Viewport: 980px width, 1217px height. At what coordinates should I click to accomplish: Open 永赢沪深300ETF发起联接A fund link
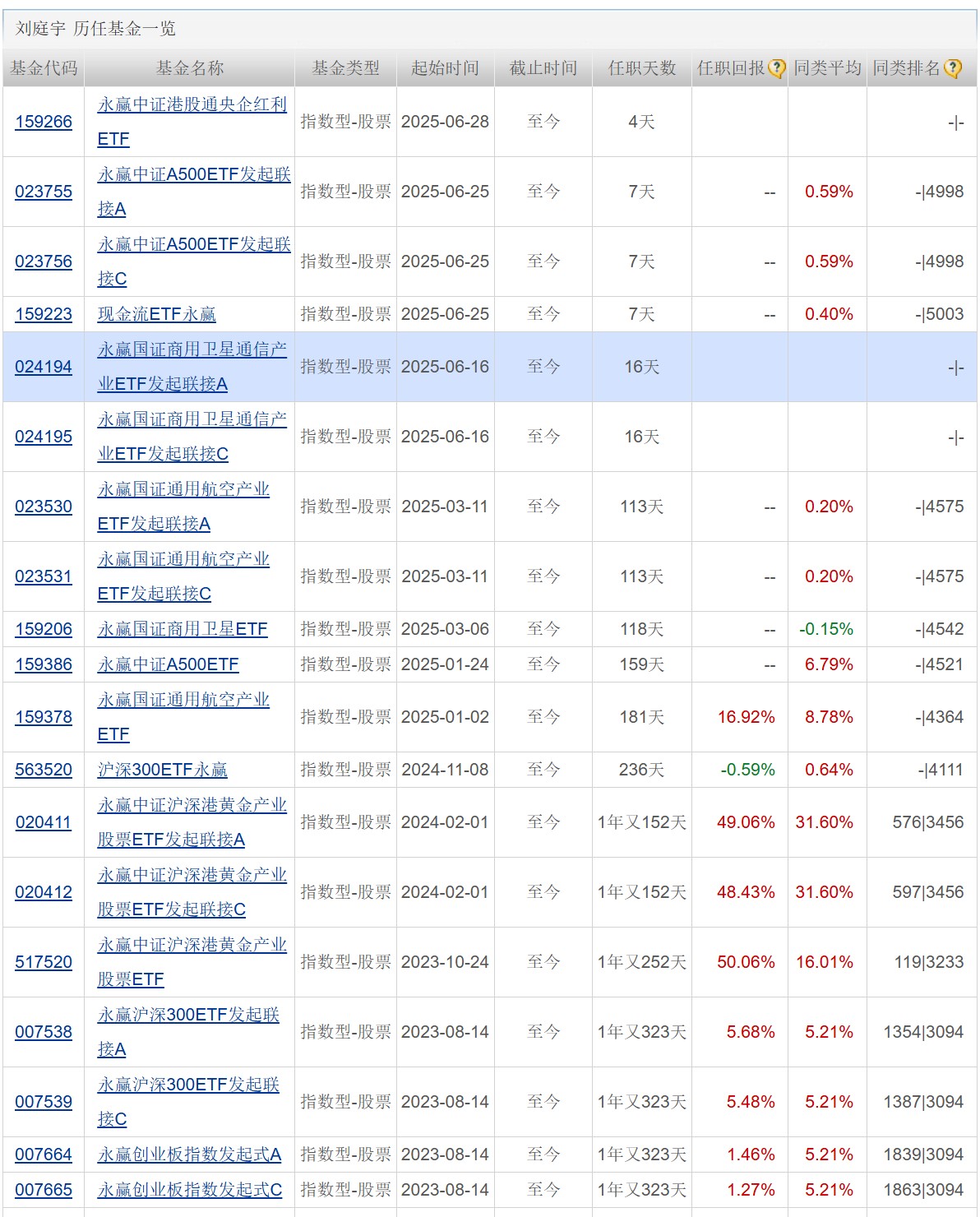[x=188, y=1016]
